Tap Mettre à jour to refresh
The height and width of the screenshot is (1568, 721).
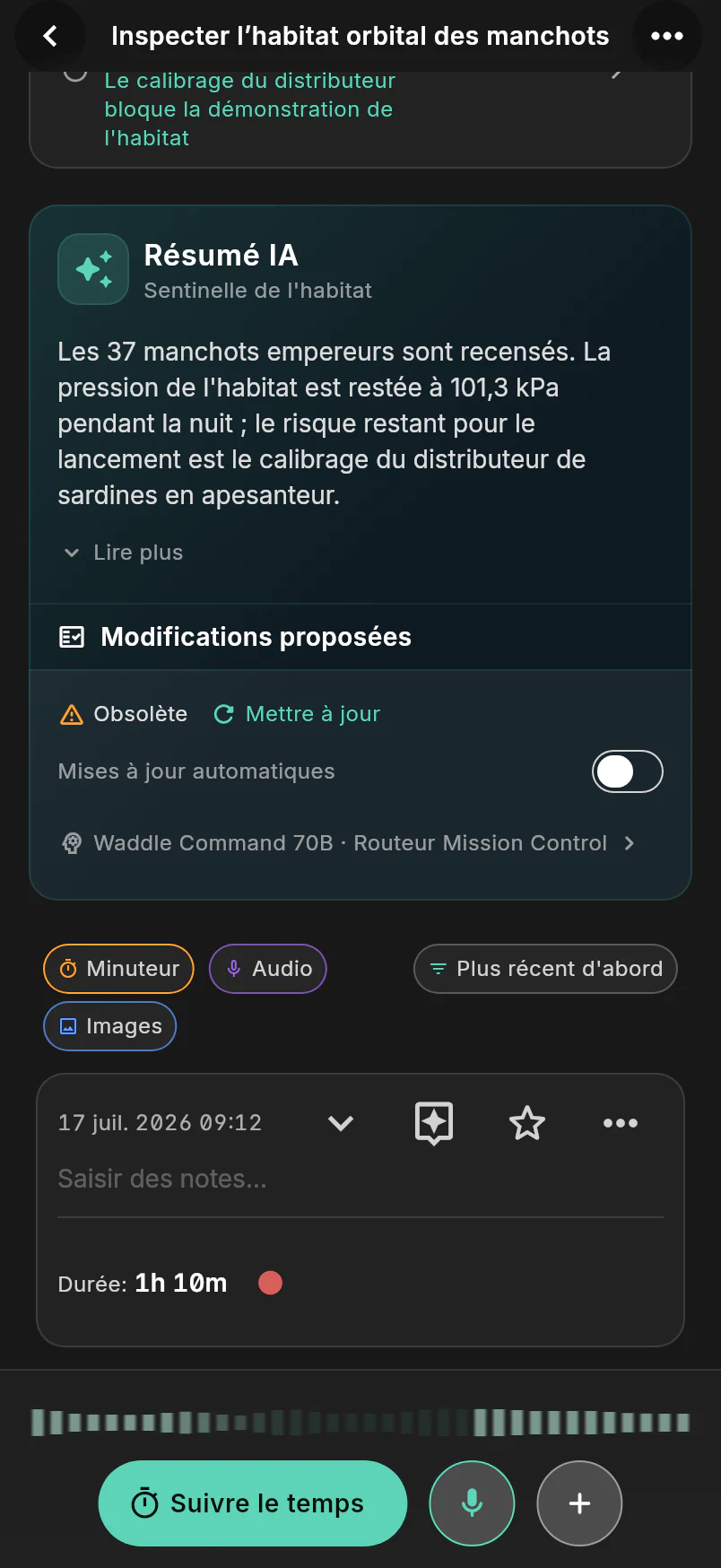point(297,714)
